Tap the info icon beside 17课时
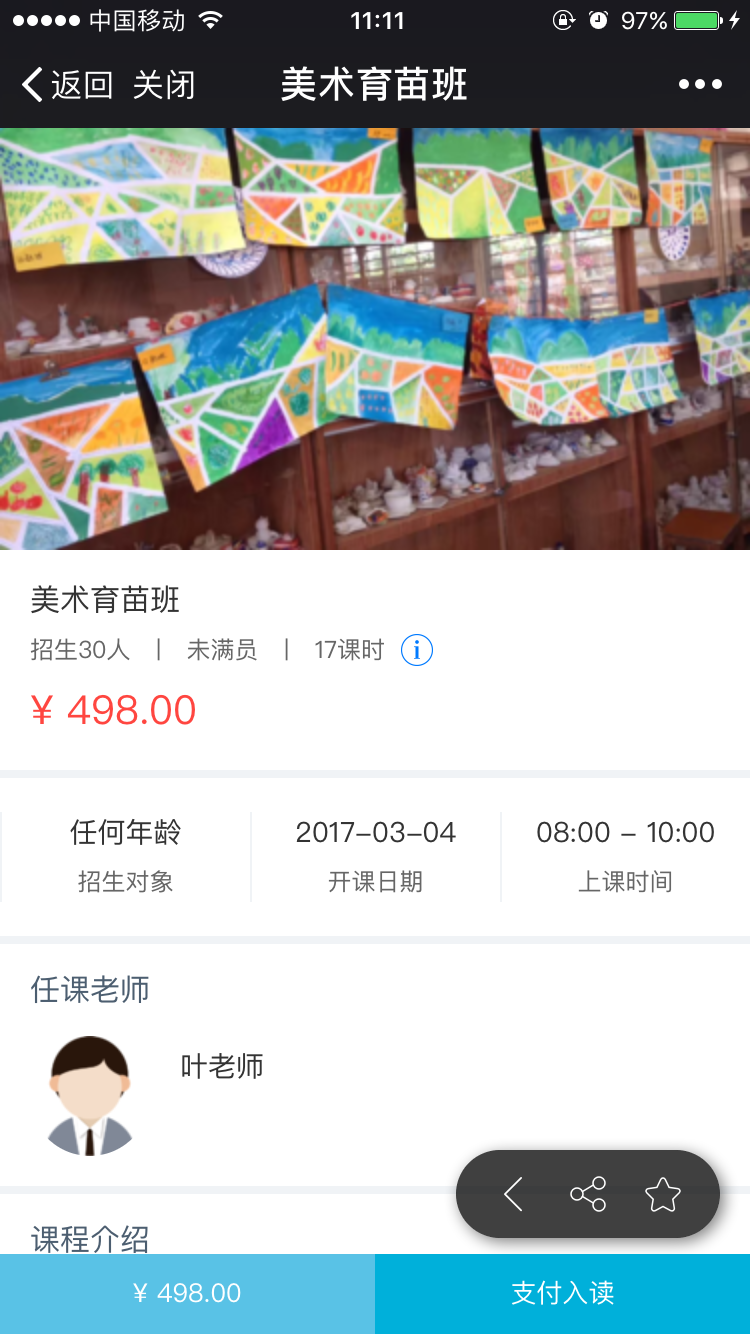Image resolution: width=750 pixels, height=1334 pixels. pyautogui.click(x=417, y=651)
